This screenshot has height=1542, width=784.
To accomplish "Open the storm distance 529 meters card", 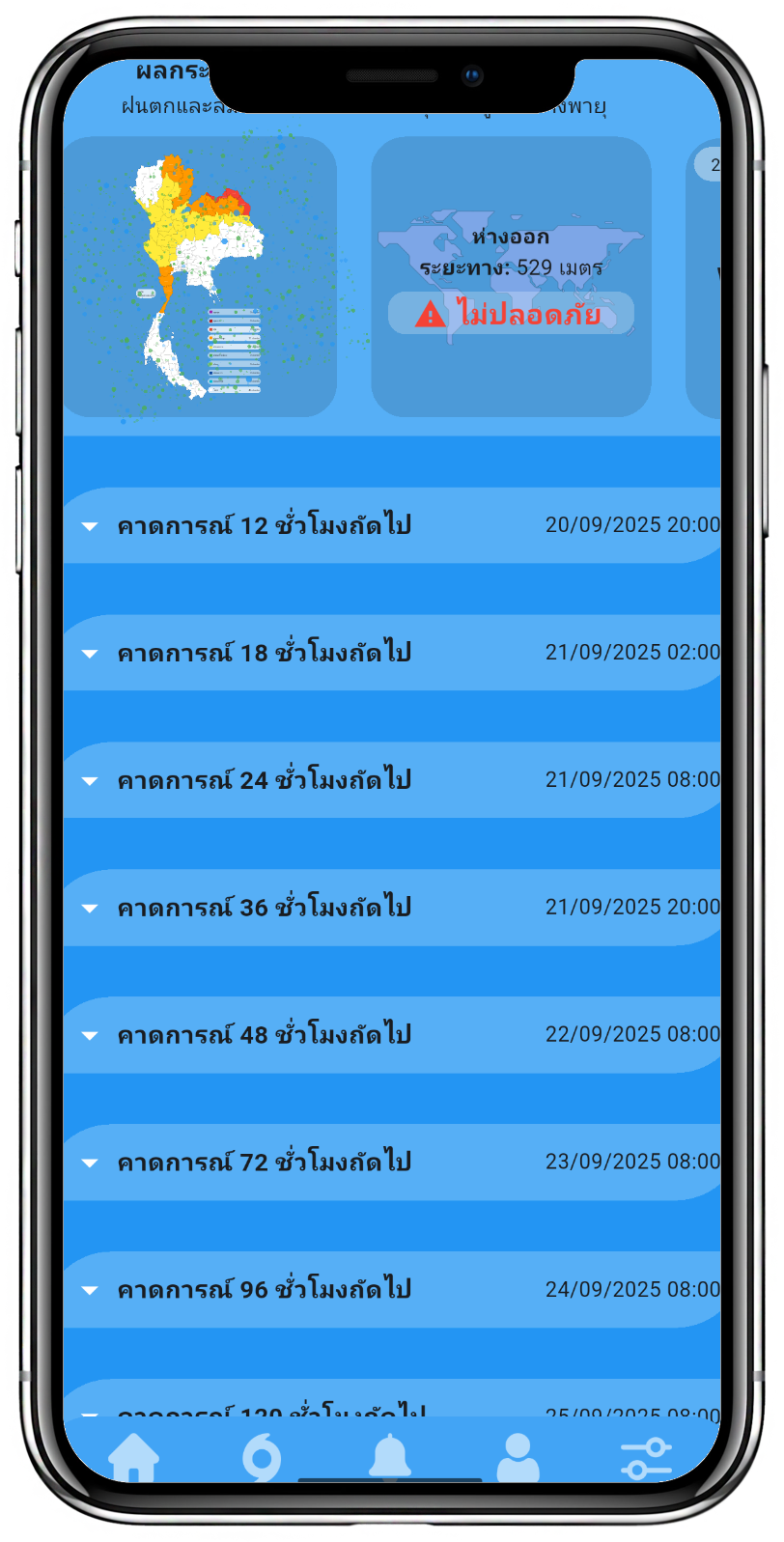I will pyautogui.click(x=511, y=277).
